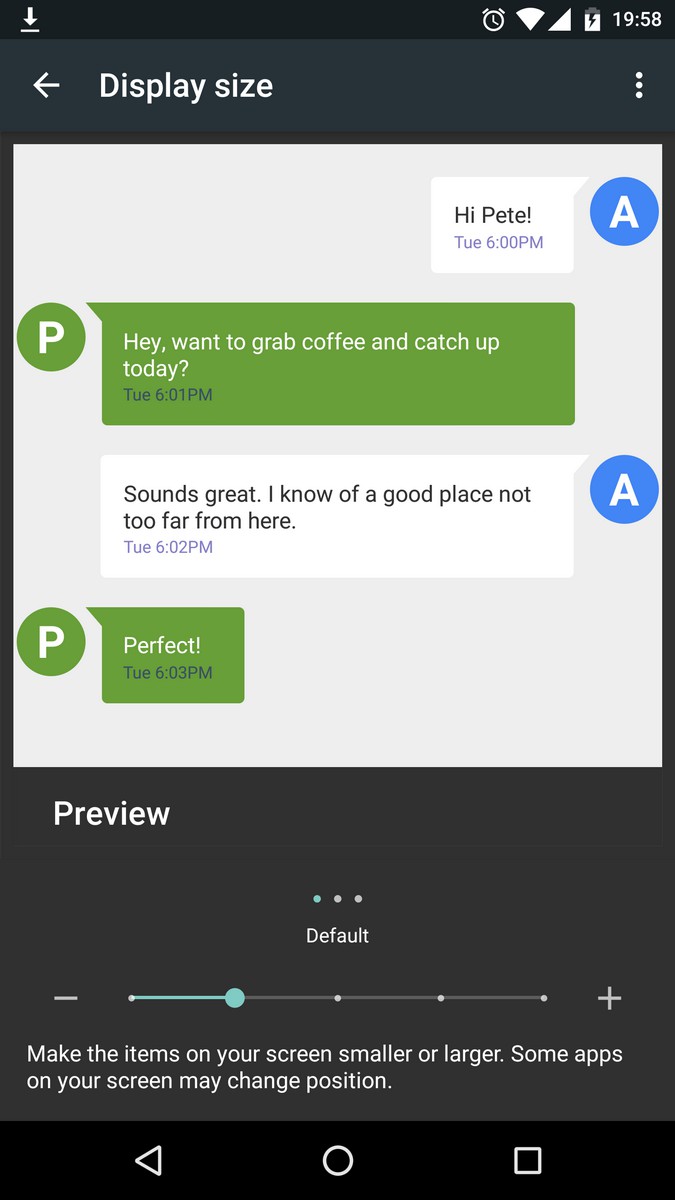
Task: Tap the Android home button
Action: [x=338, y=1160]
